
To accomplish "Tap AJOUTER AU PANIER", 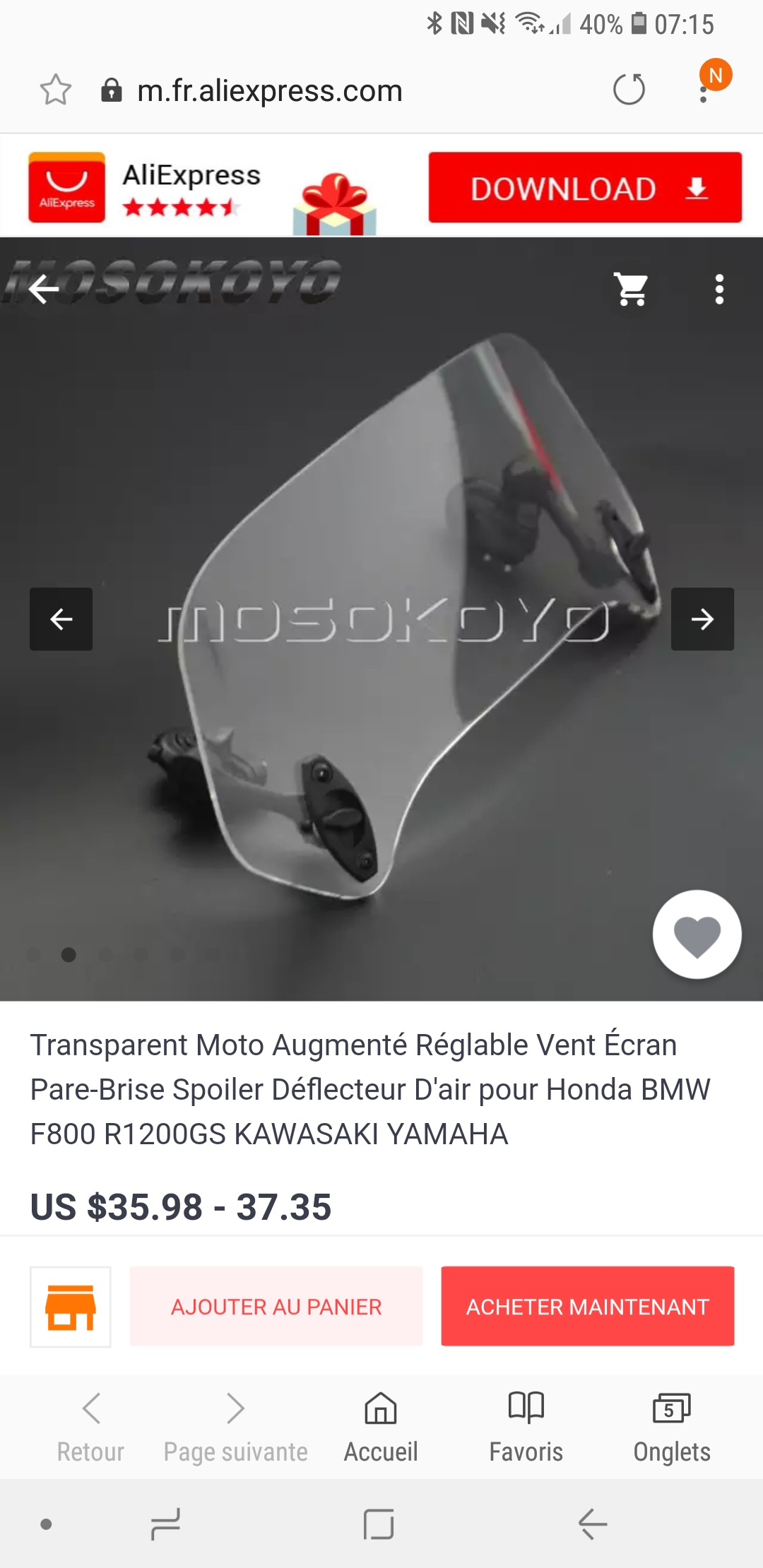I will coord(276,1307).
